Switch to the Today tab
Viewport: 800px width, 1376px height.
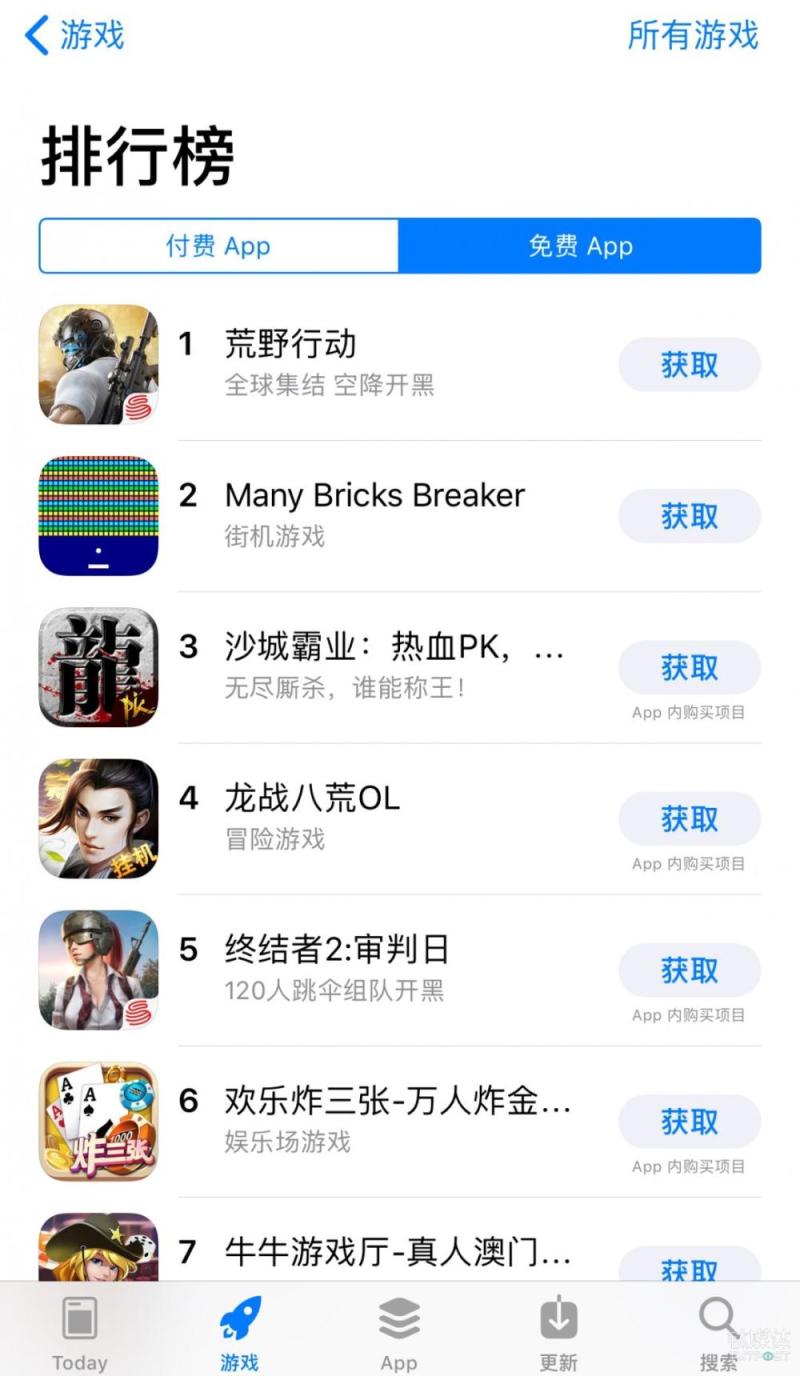click(x=80, y=1332)
